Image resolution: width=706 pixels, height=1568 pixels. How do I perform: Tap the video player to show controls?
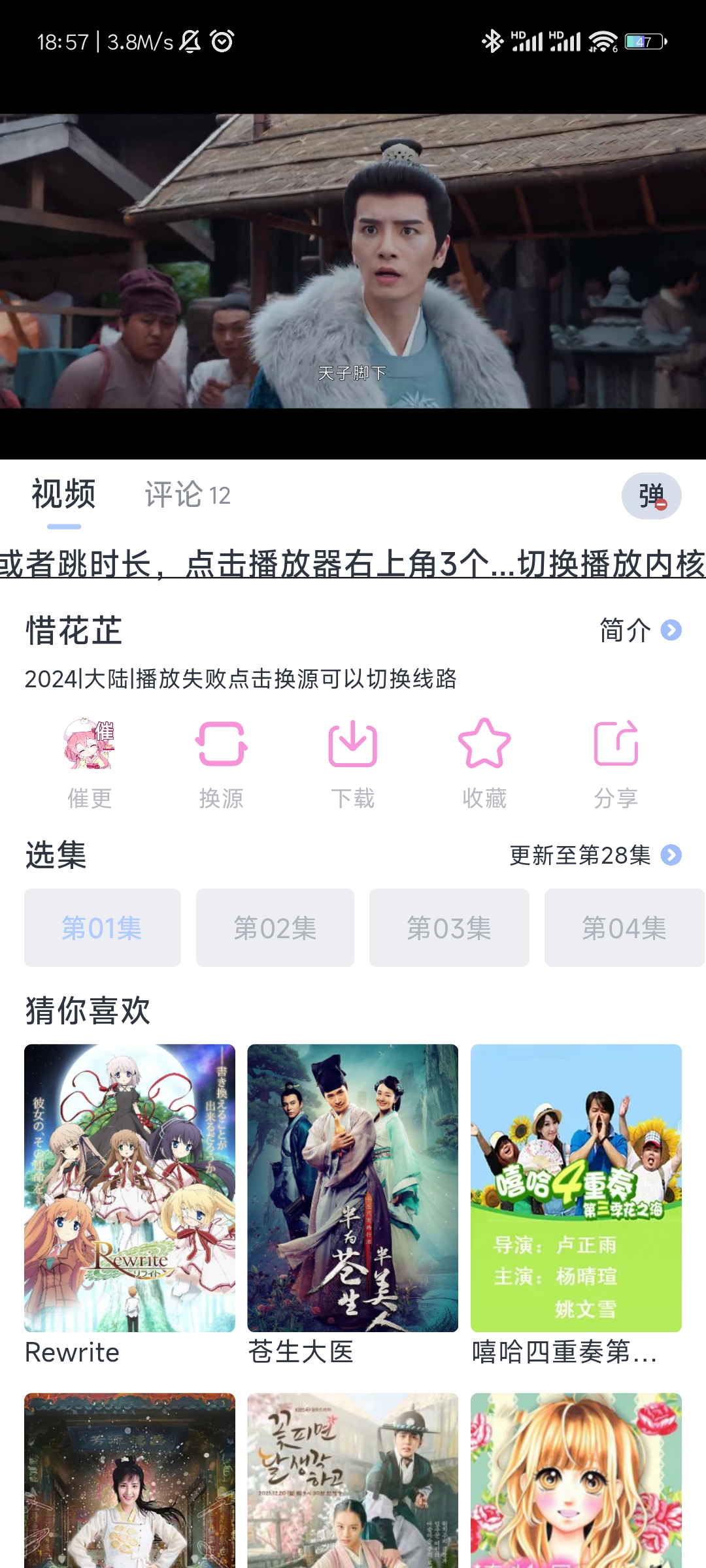[x=353, y=261]
